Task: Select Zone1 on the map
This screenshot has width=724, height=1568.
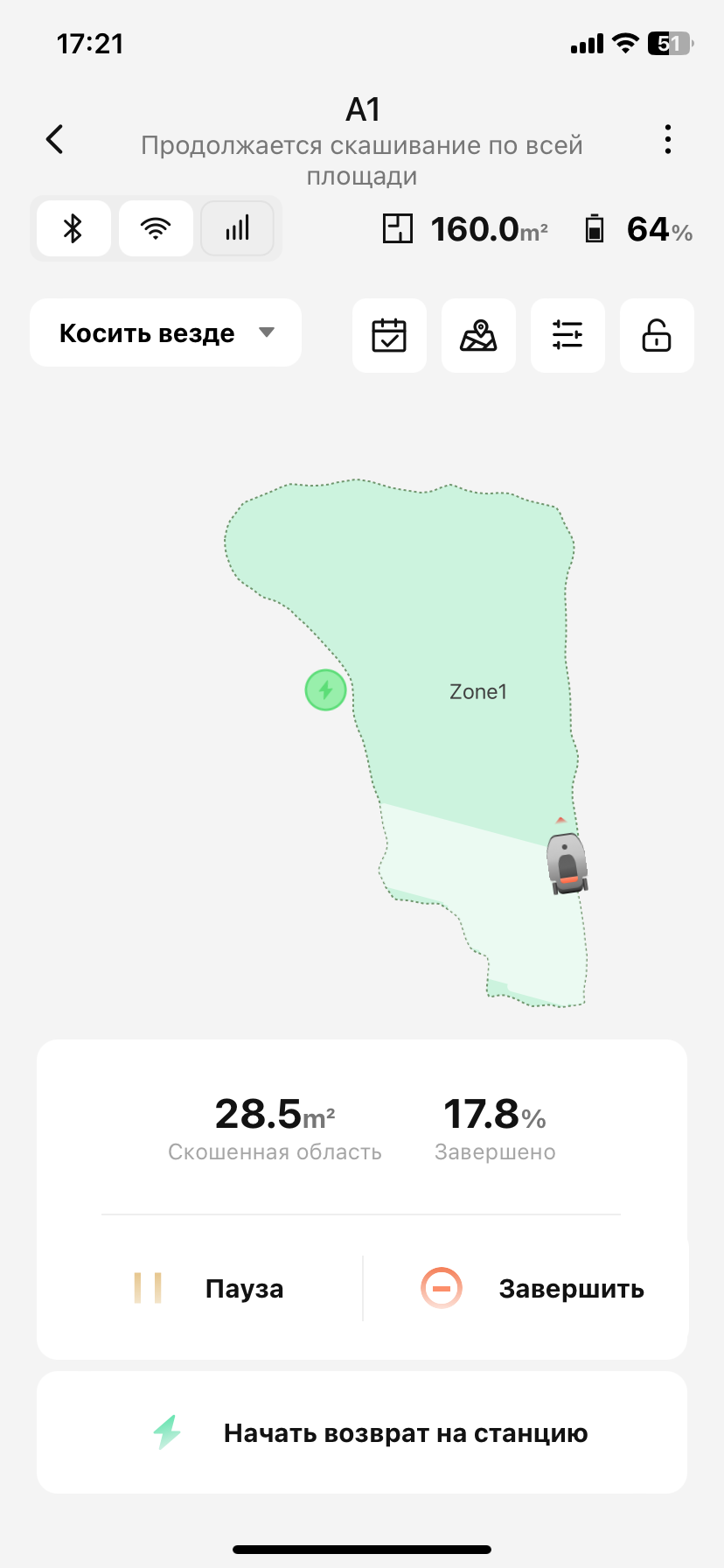Action: point(477,691)
